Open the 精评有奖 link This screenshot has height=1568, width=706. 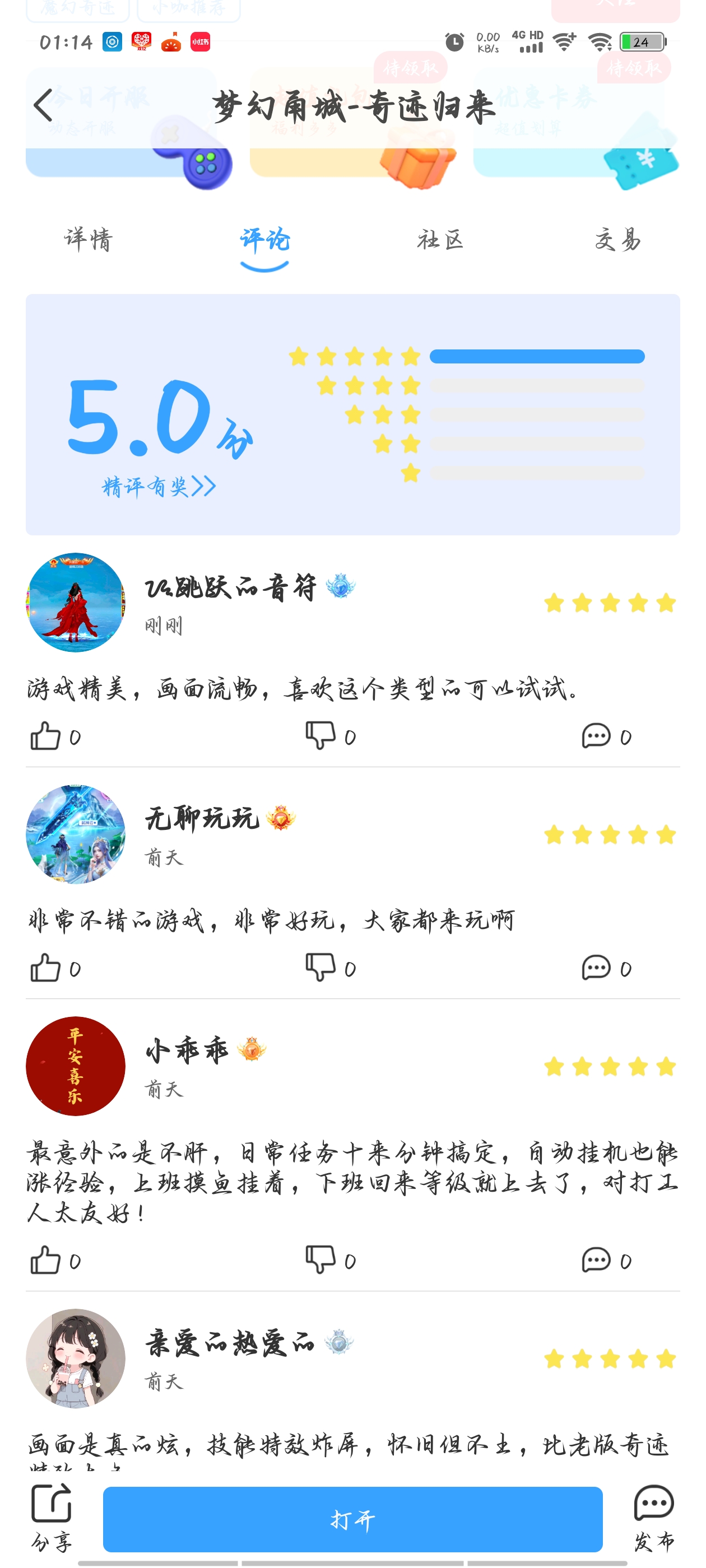pyautogui.click(x=159, y=486)
